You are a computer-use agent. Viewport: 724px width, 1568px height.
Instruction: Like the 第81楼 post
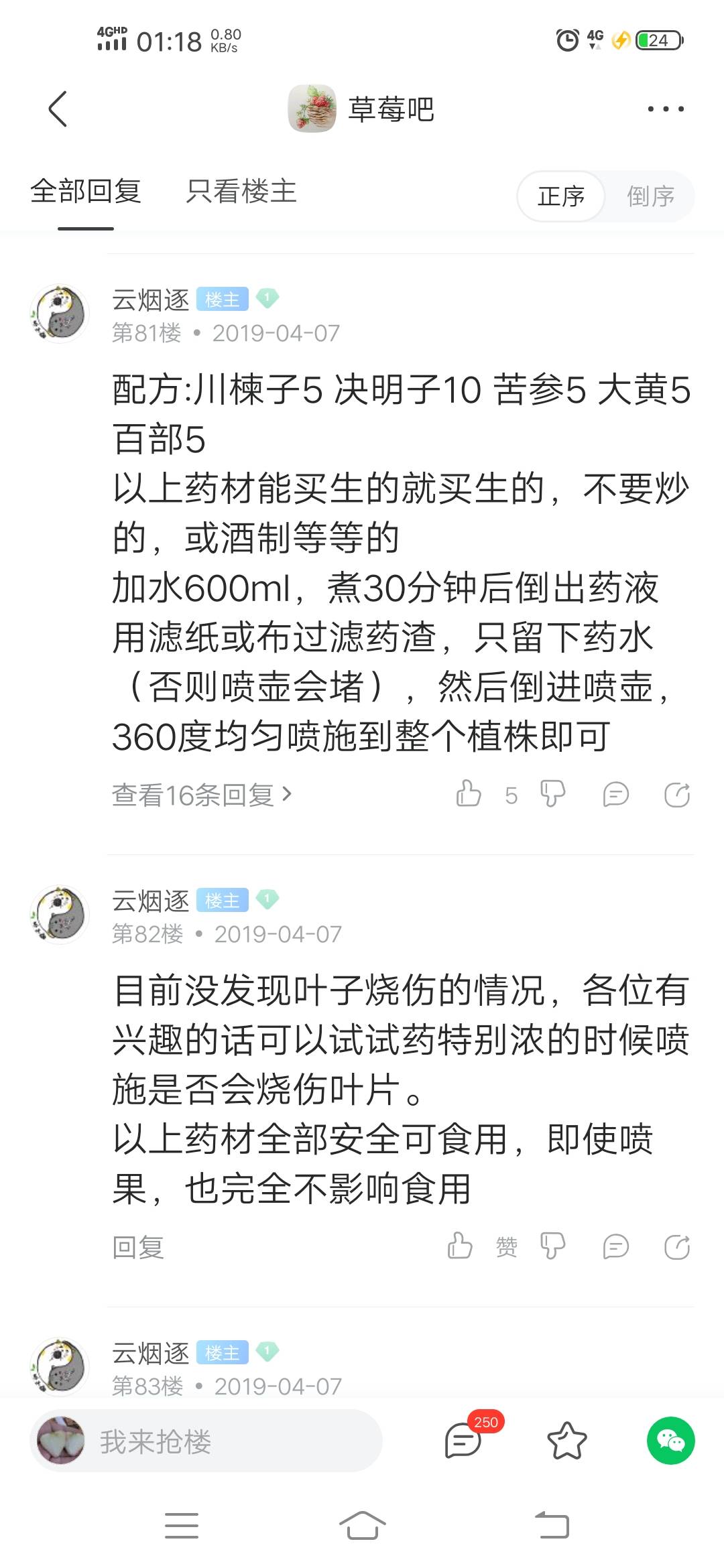pos(469,794)
